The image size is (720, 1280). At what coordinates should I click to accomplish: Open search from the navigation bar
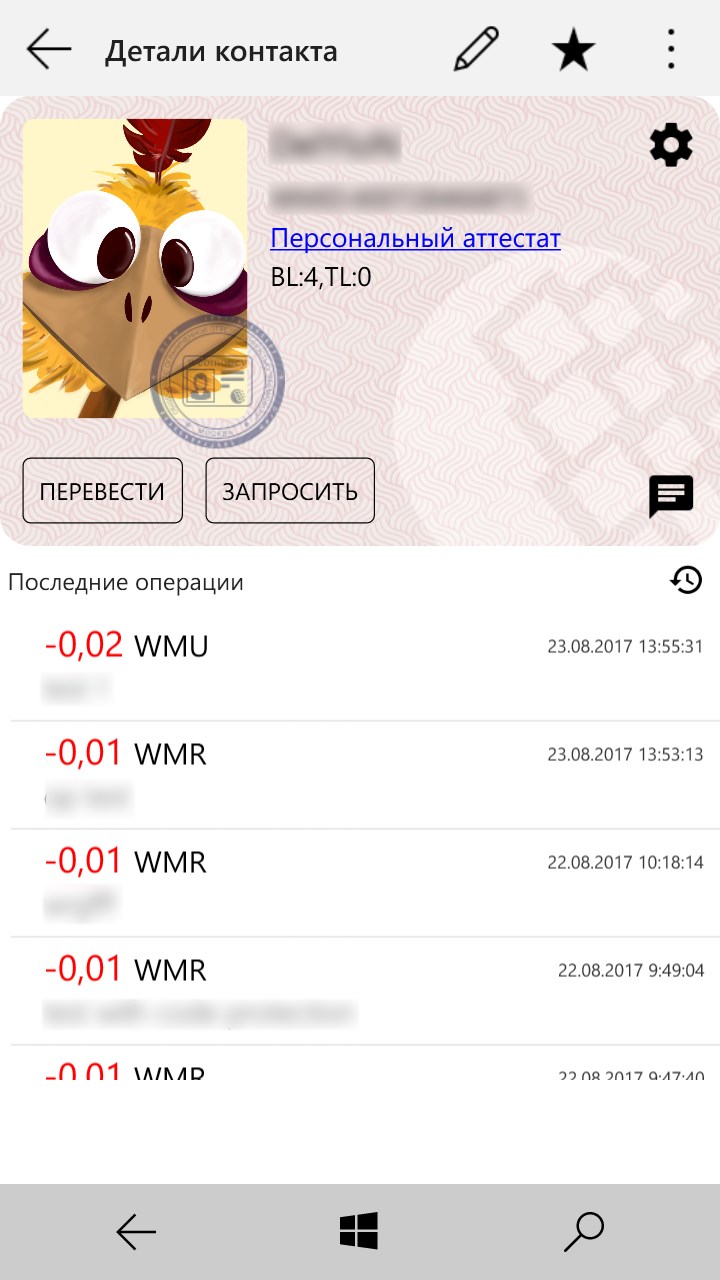click(585, 1232)
